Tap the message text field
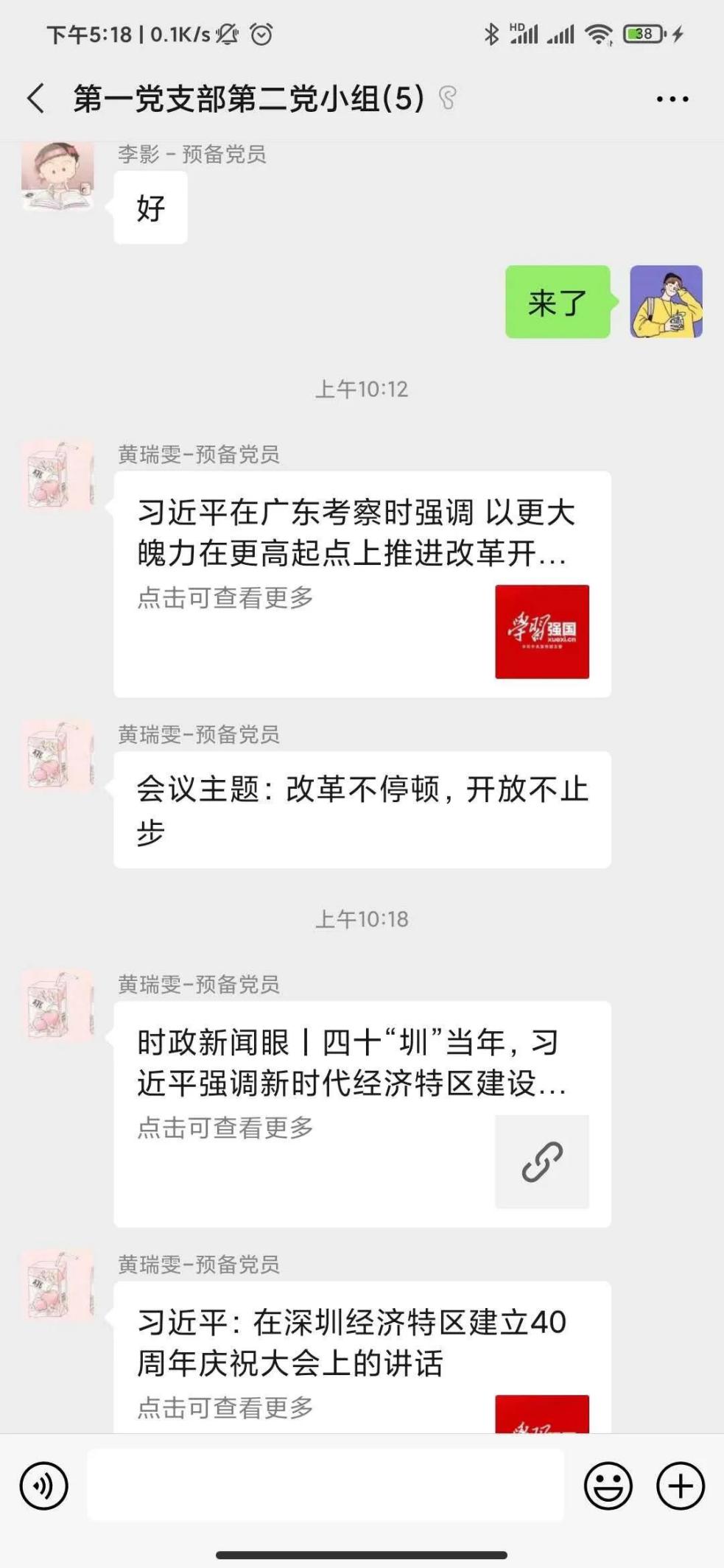The image size is (724, 1568). click(x=325, y=1486)
